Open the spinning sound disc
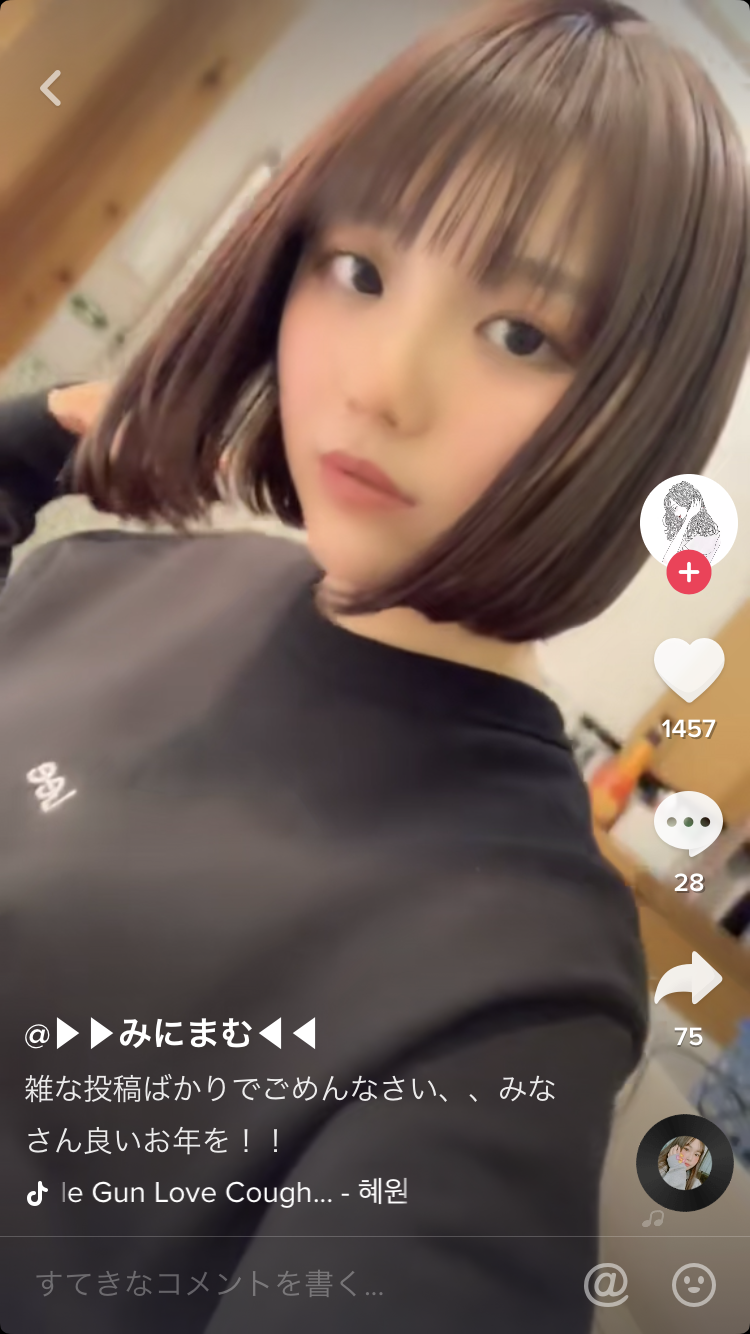The height and width of the screenshot is (1334, 750). click(685, 1162)
